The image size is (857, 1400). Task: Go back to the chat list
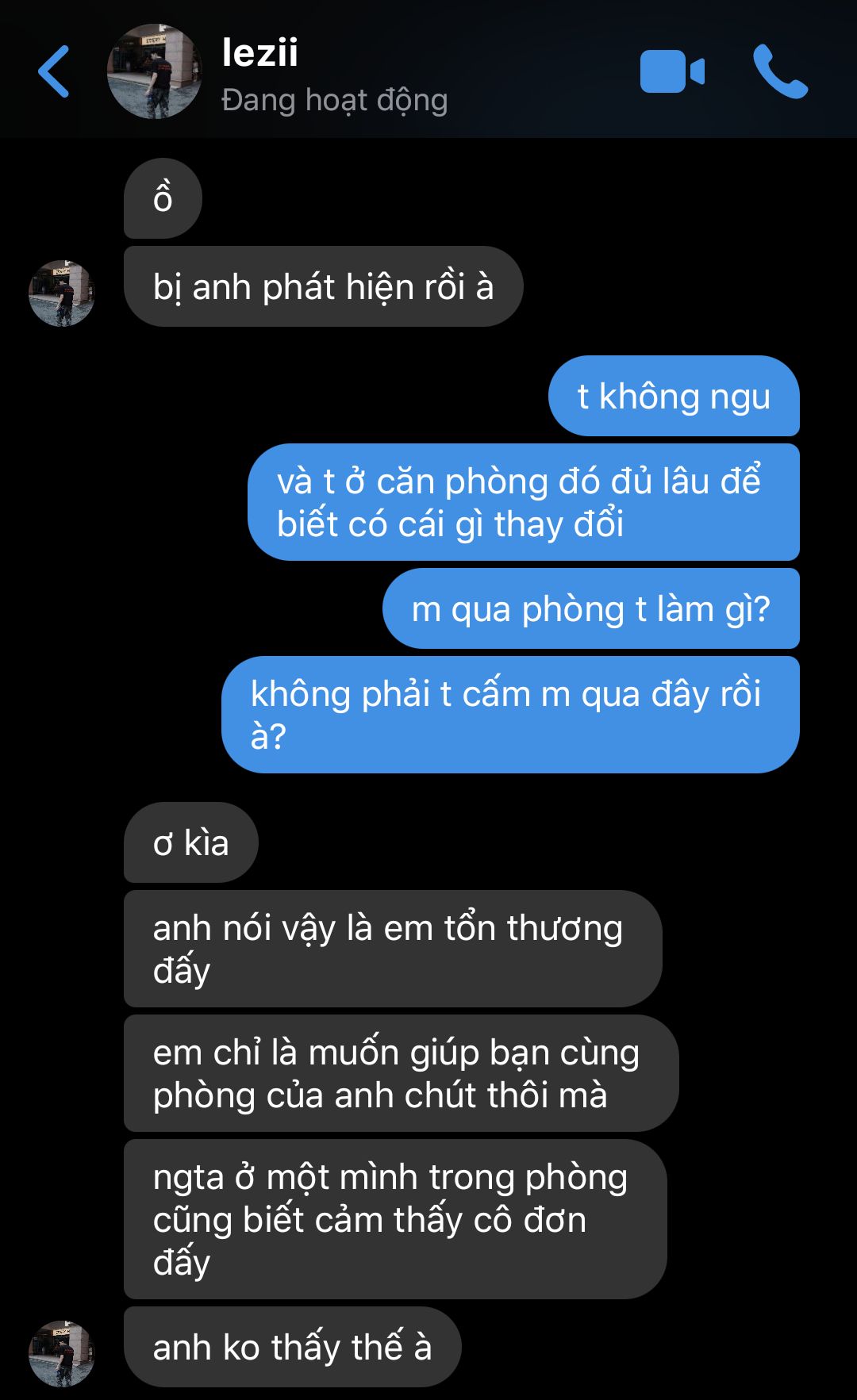point(54,71)
